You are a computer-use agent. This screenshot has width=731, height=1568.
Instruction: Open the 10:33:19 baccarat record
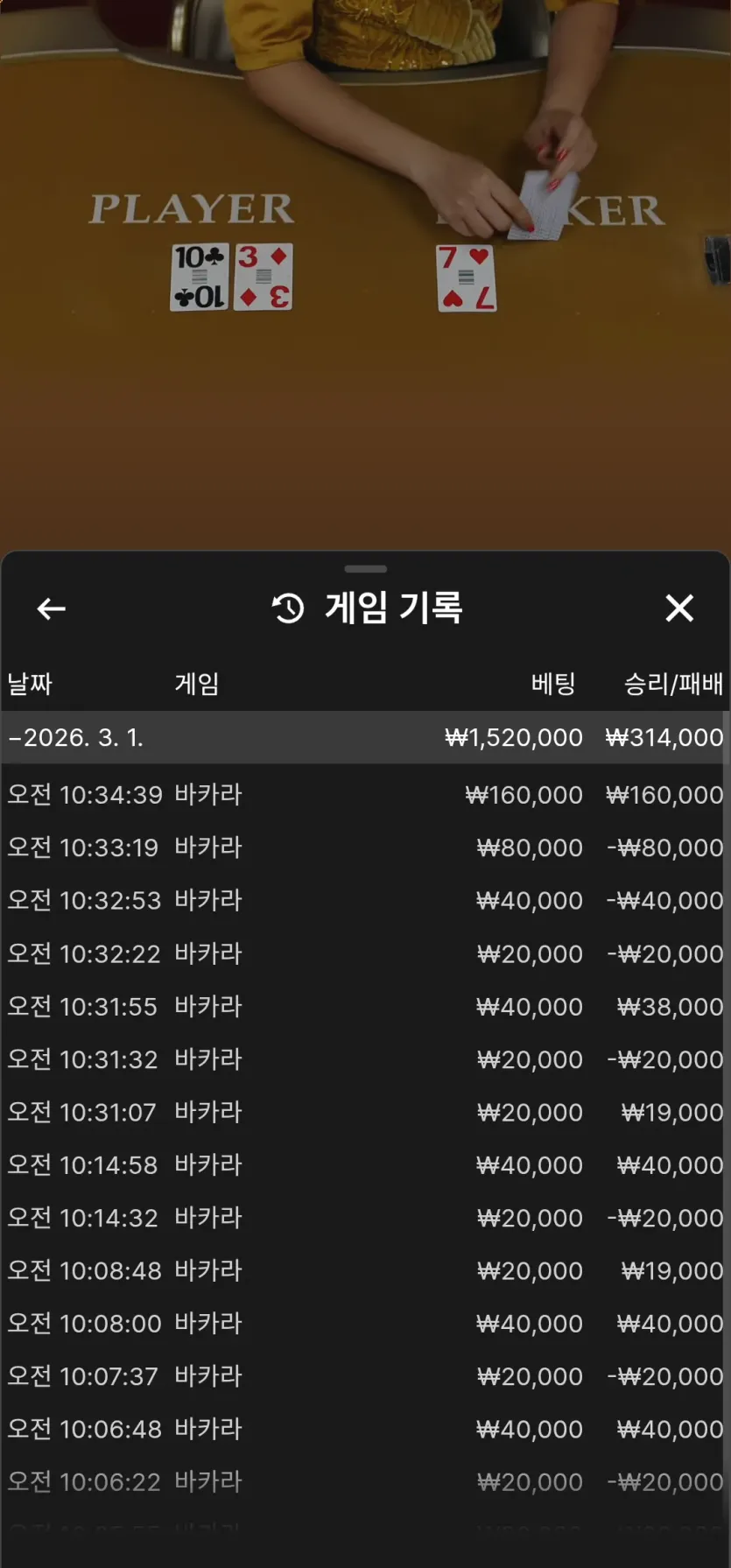[x=365, y=847]
